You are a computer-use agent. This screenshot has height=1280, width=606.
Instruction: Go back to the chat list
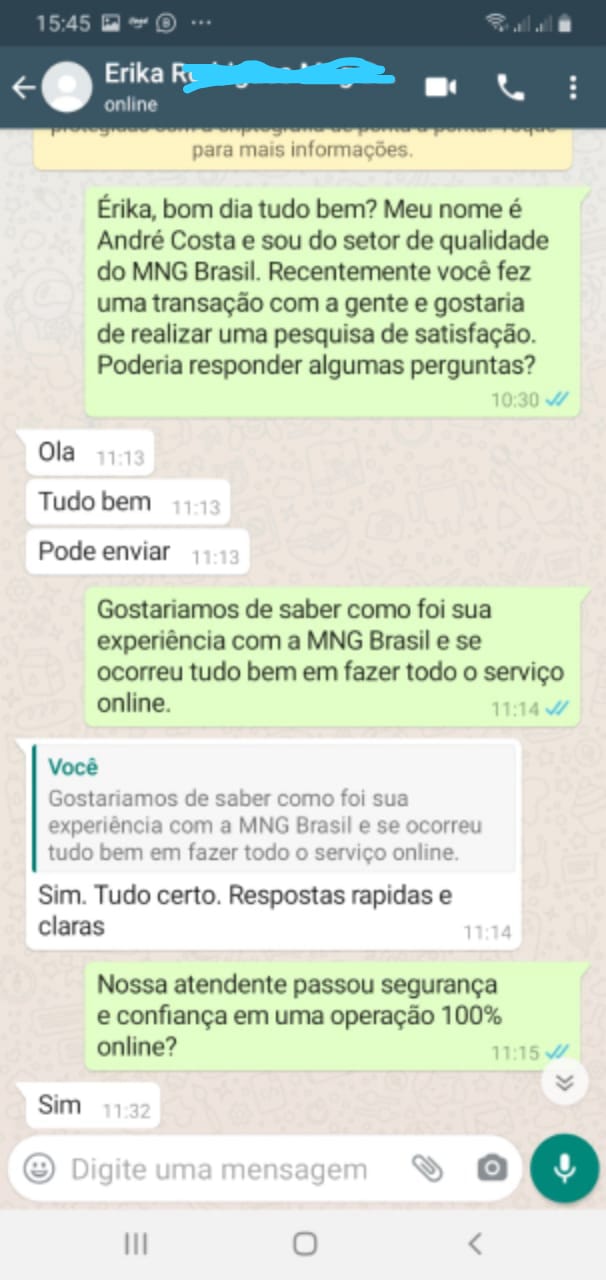(x=22, y=88)
